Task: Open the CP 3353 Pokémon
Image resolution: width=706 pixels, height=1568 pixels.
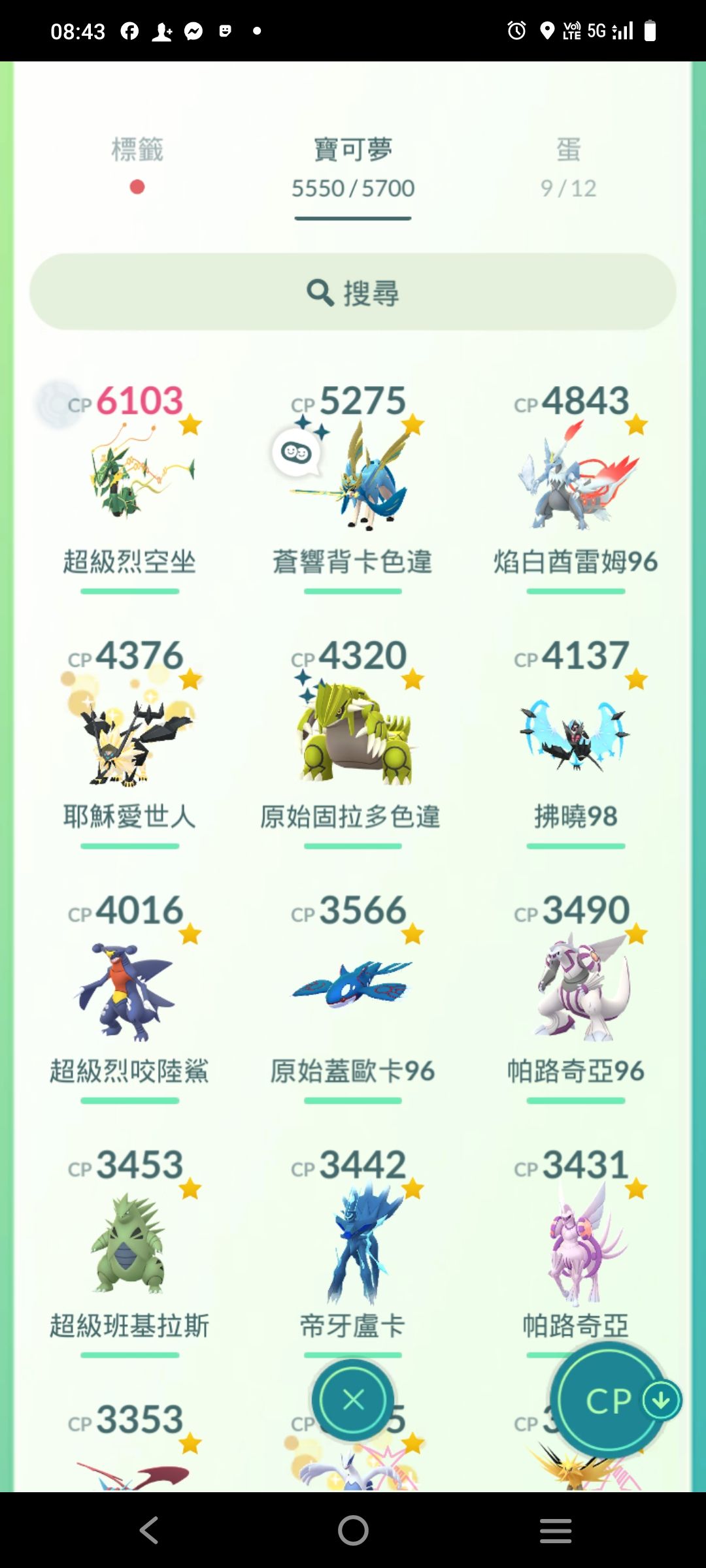Action: click(x=129, y=1450)
